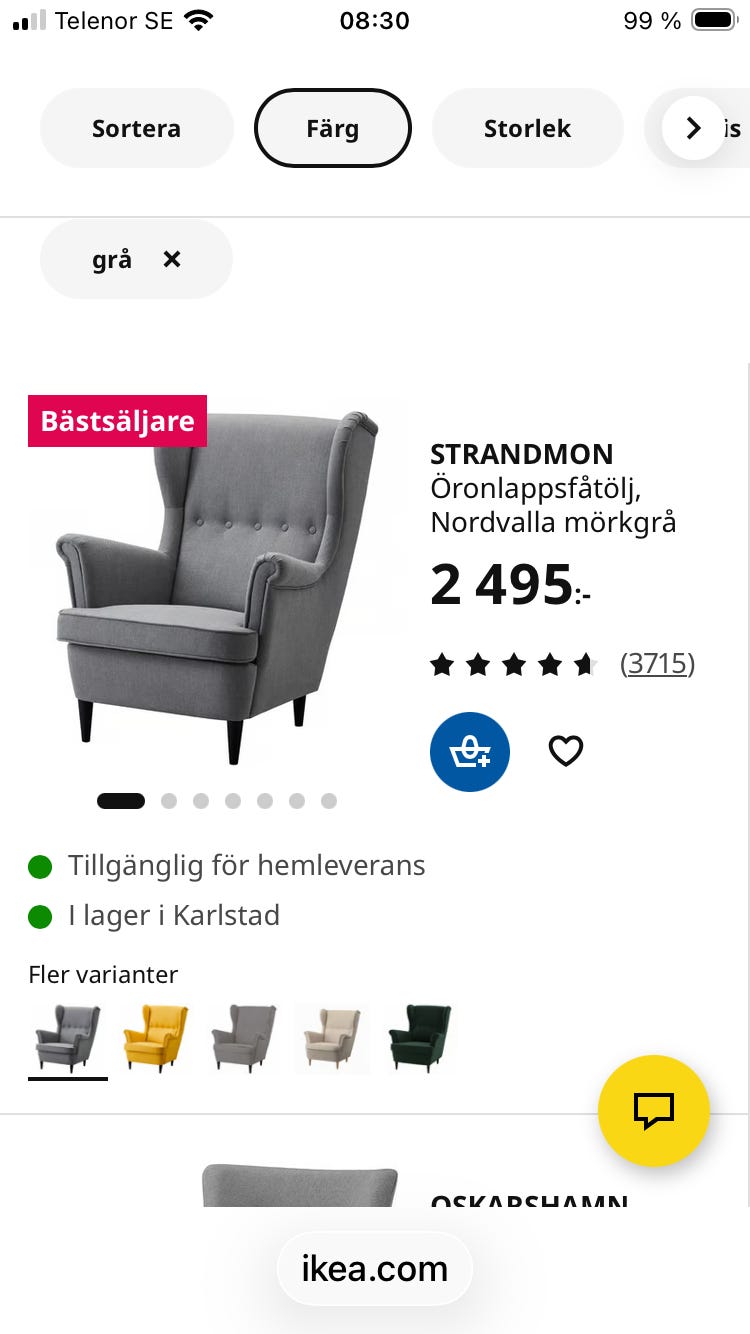Open the chat bubble in the corner
Screen dimensions: 750x1334
(x=654, y=1111)
